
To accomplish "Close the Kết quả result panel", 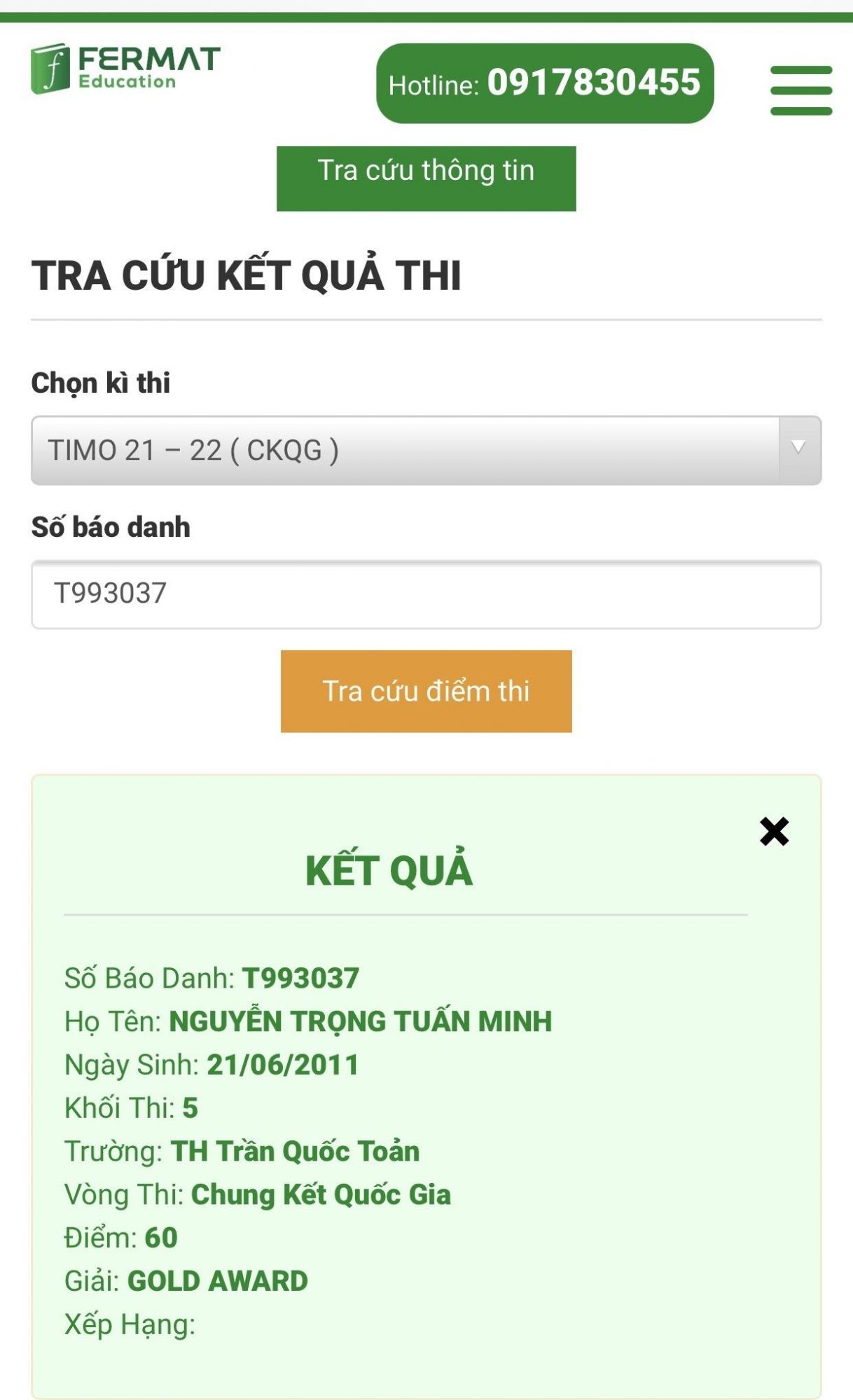I will [x=774, y=832].
